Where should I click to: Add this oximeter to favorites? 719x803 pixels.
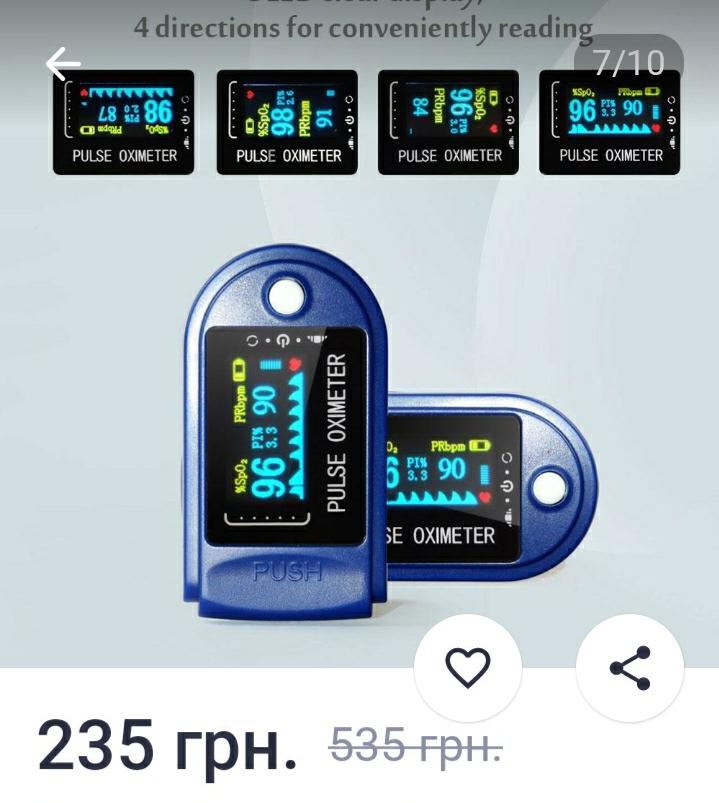467,668
